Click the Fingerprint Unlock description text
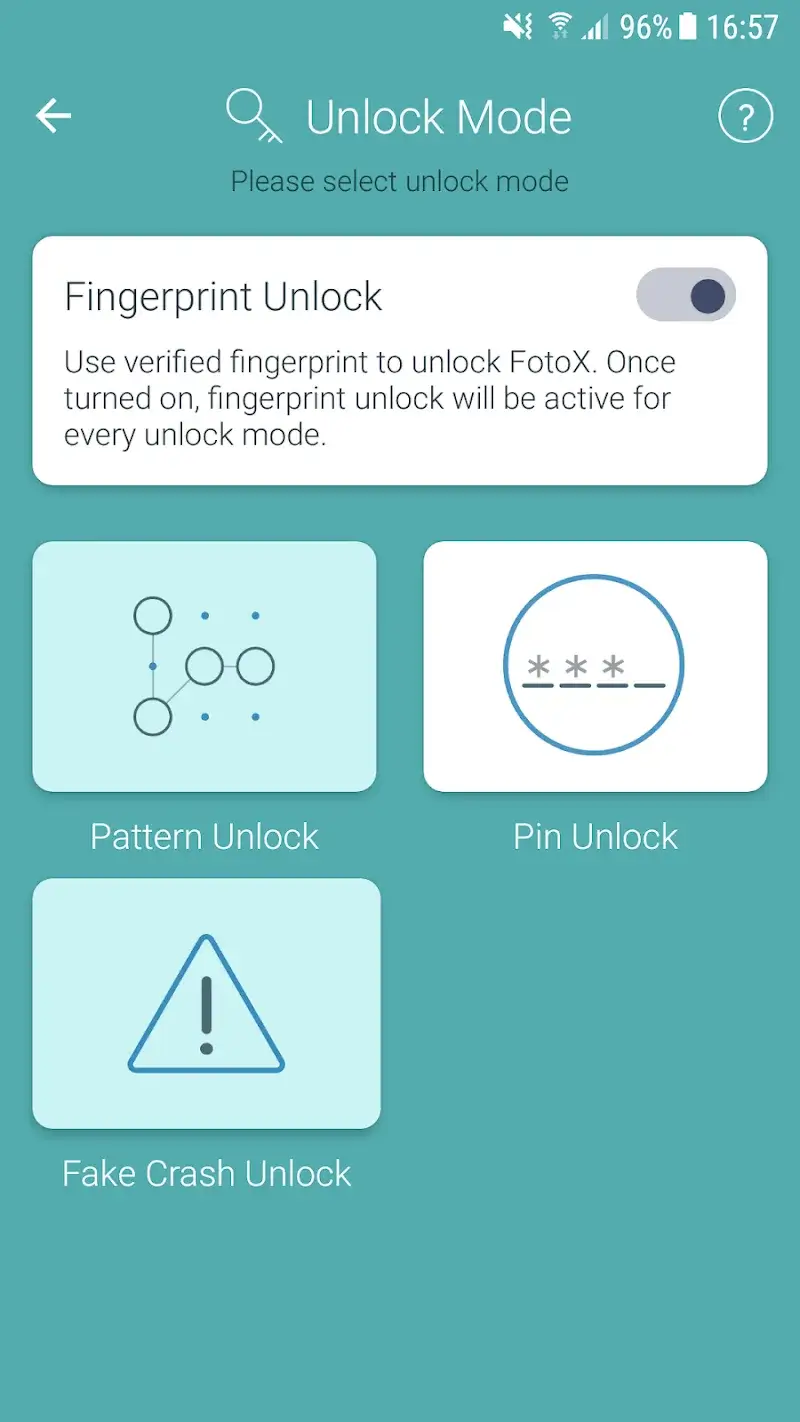Viewport: 800px width, 1422px height. pos(369,398)
